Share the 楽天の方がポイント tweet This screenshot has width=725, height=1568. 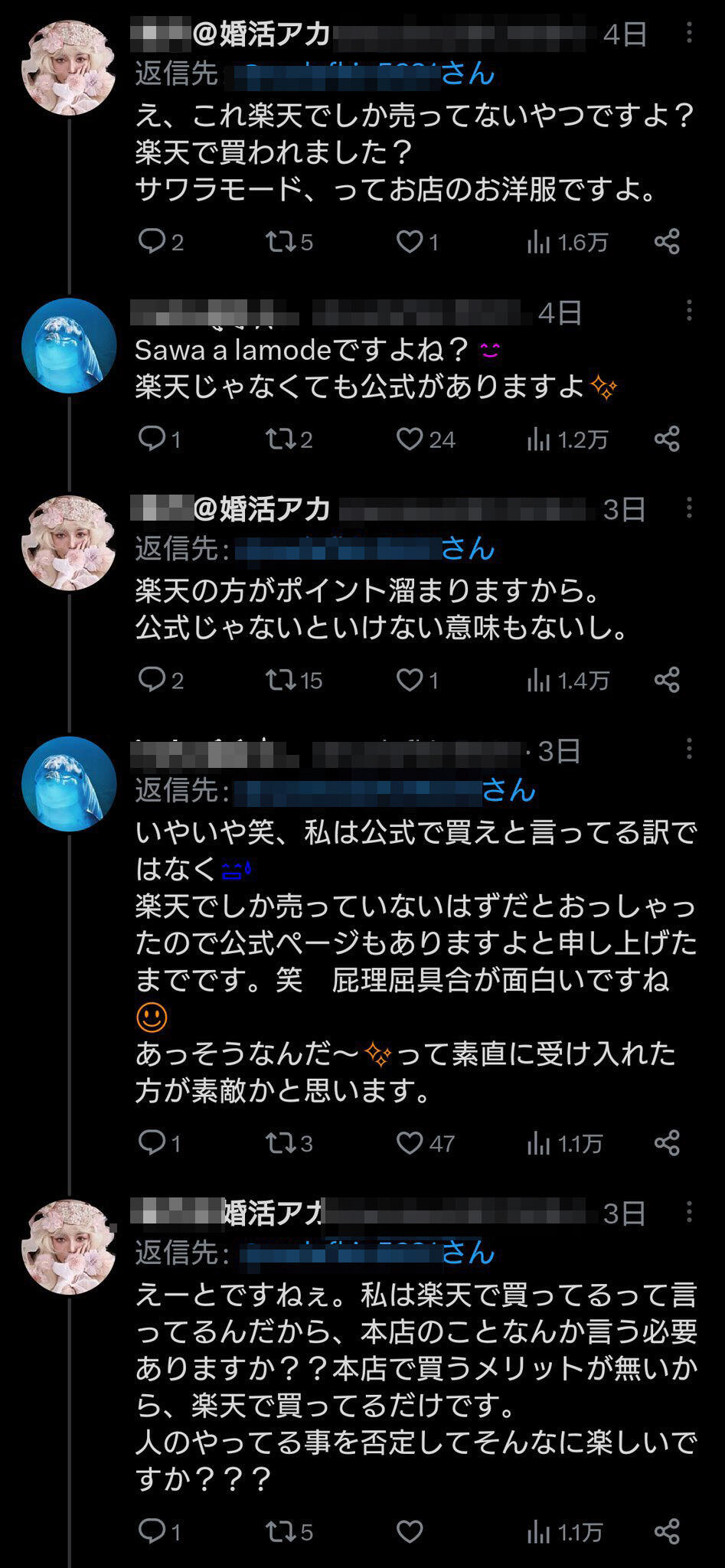(668, 680)
